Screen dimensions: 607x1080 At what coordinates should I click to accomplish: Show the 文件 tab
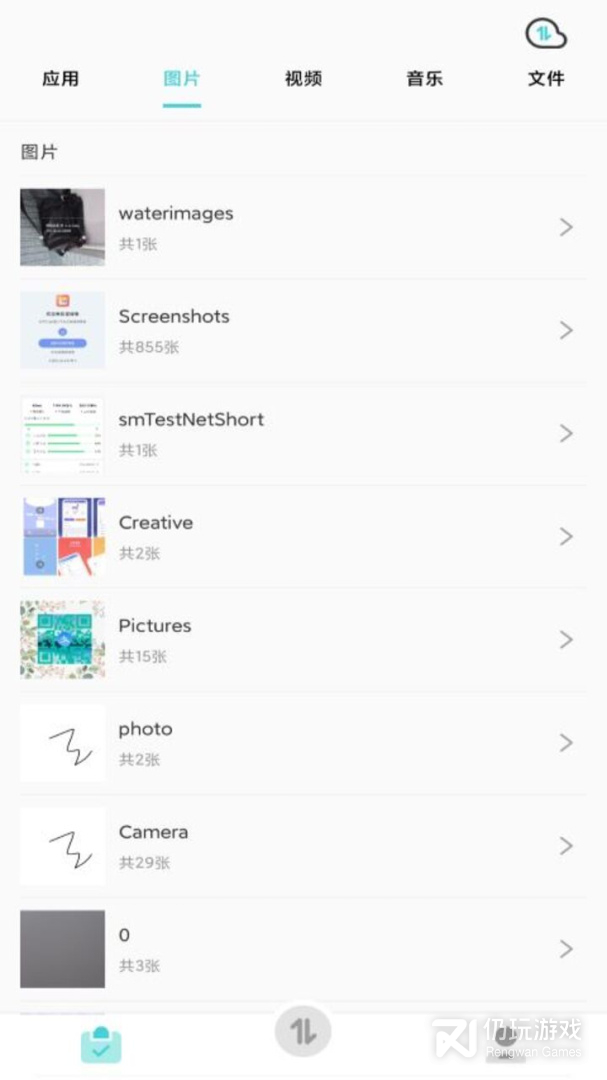(546, 79)
